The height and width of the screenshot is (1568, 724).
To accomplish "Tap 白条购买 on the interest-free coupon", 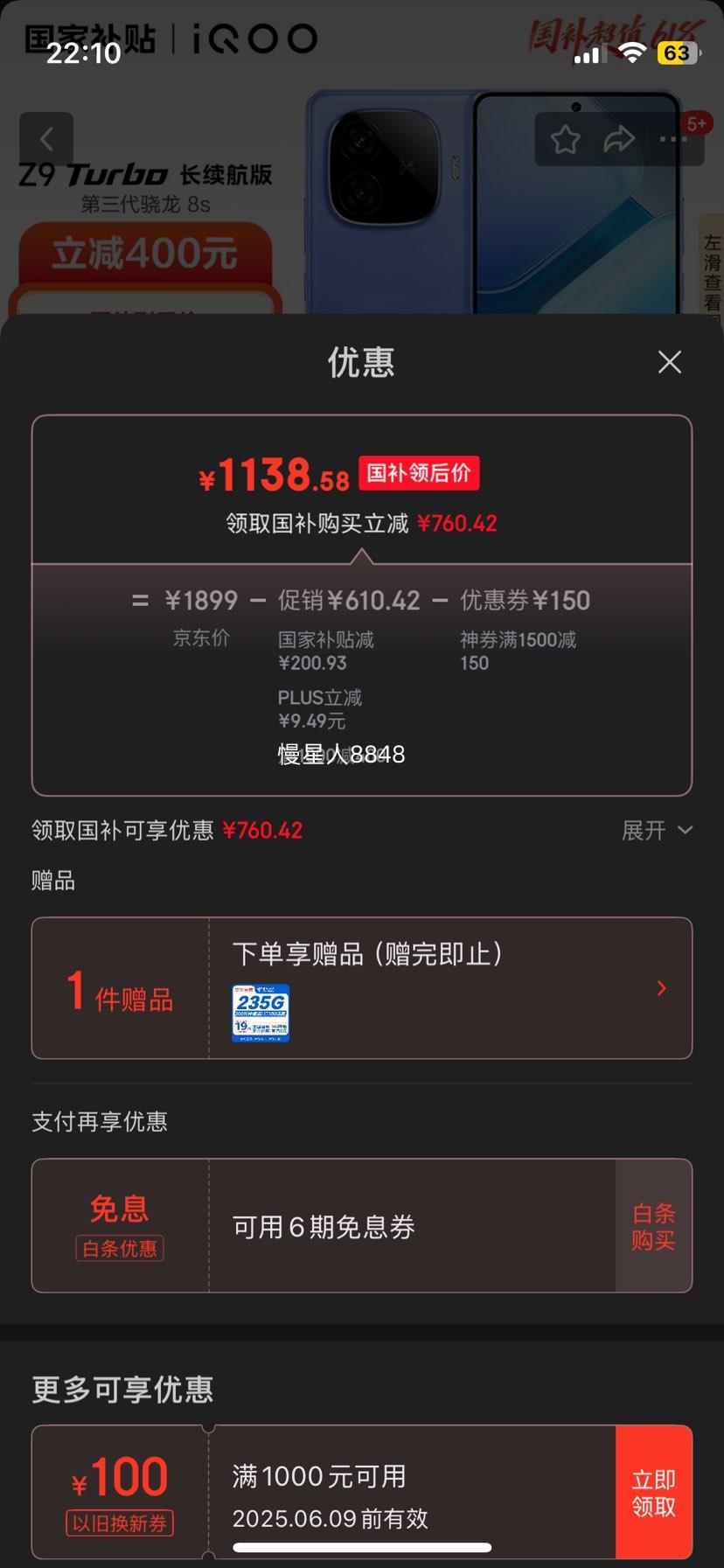I will pos(653,1226).
